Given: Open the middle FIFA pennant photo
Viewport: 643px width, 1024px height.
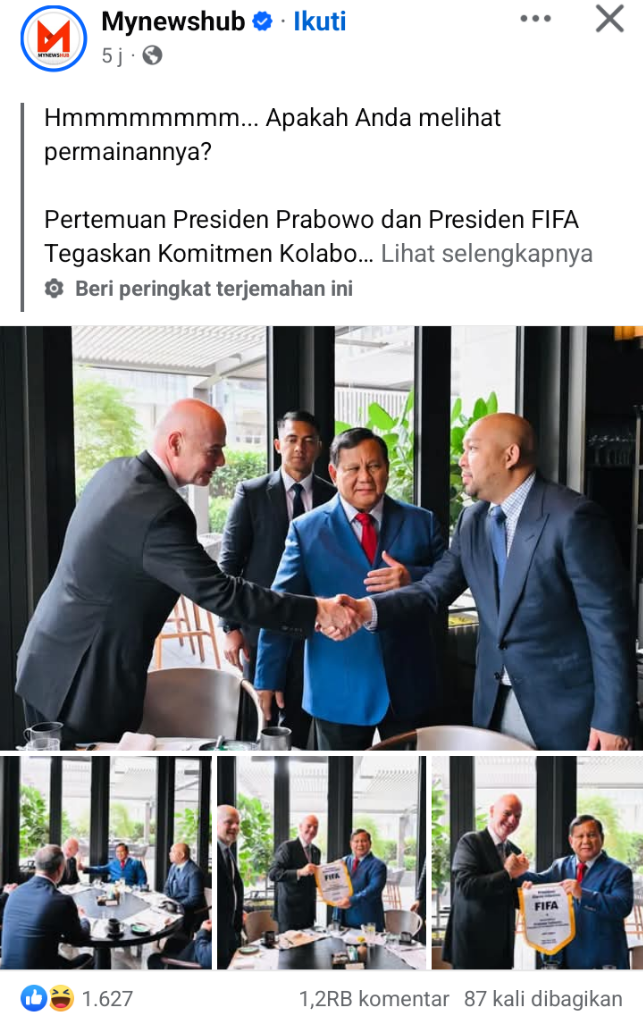Looking at the screenshot, I should coord(321,861).
